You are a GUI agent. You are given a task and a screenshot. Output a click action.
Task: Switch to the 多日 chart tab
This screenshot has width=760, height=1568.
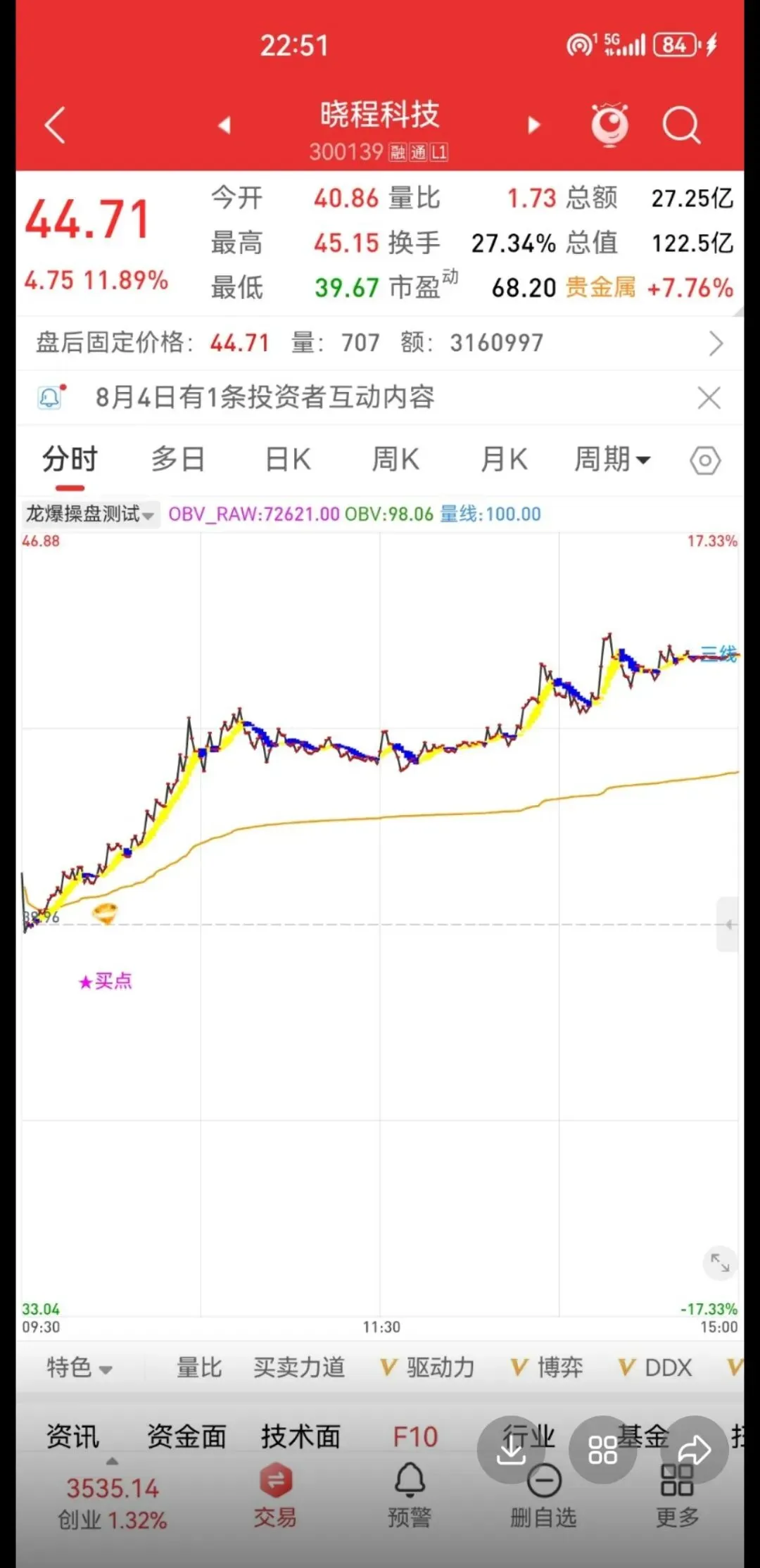(178, 460)
